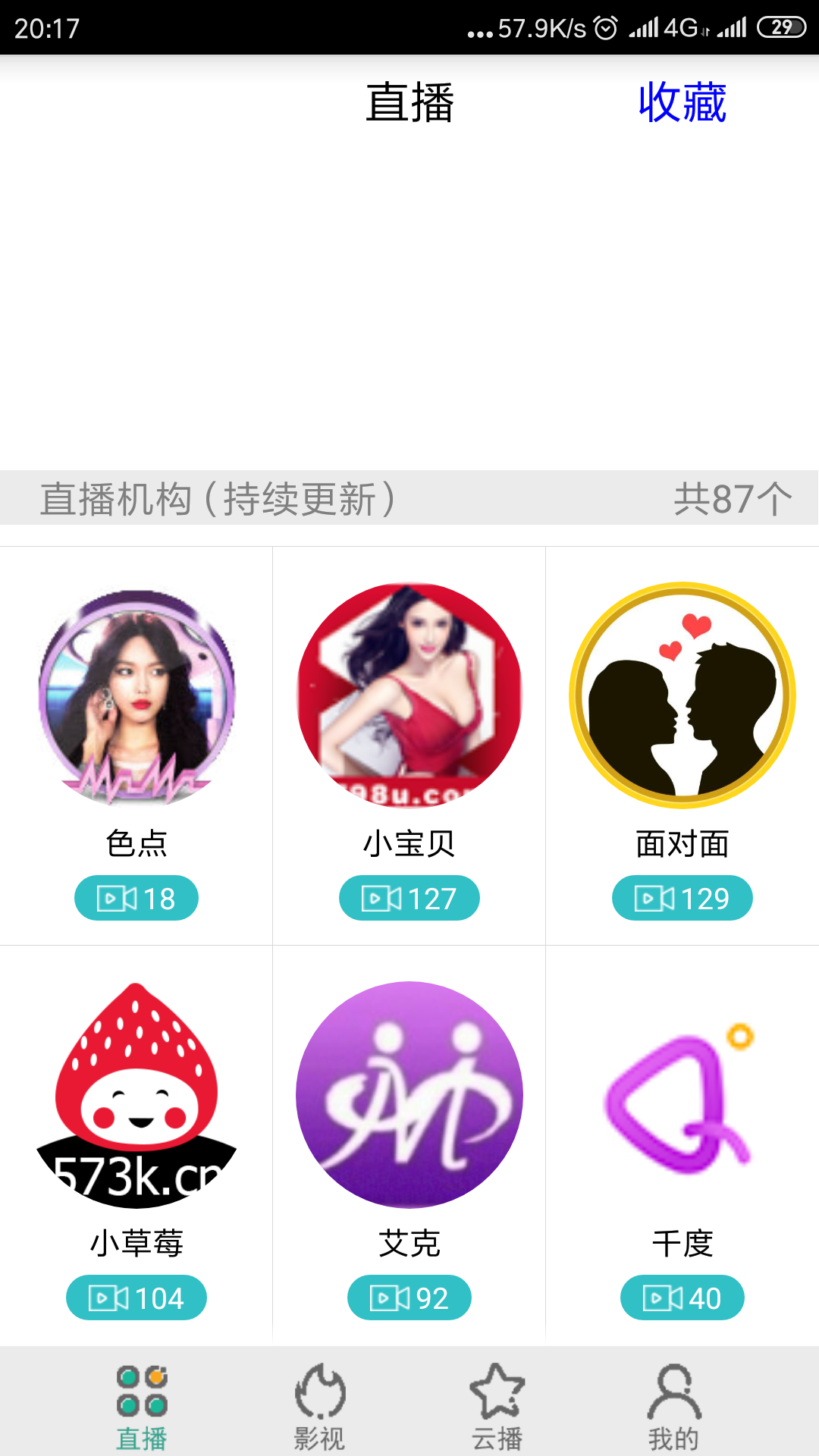Viewport: 819px width, 1456px height.
Task: Go to 直播 in the bottom navigation
Action: (x=142, y=1405)
